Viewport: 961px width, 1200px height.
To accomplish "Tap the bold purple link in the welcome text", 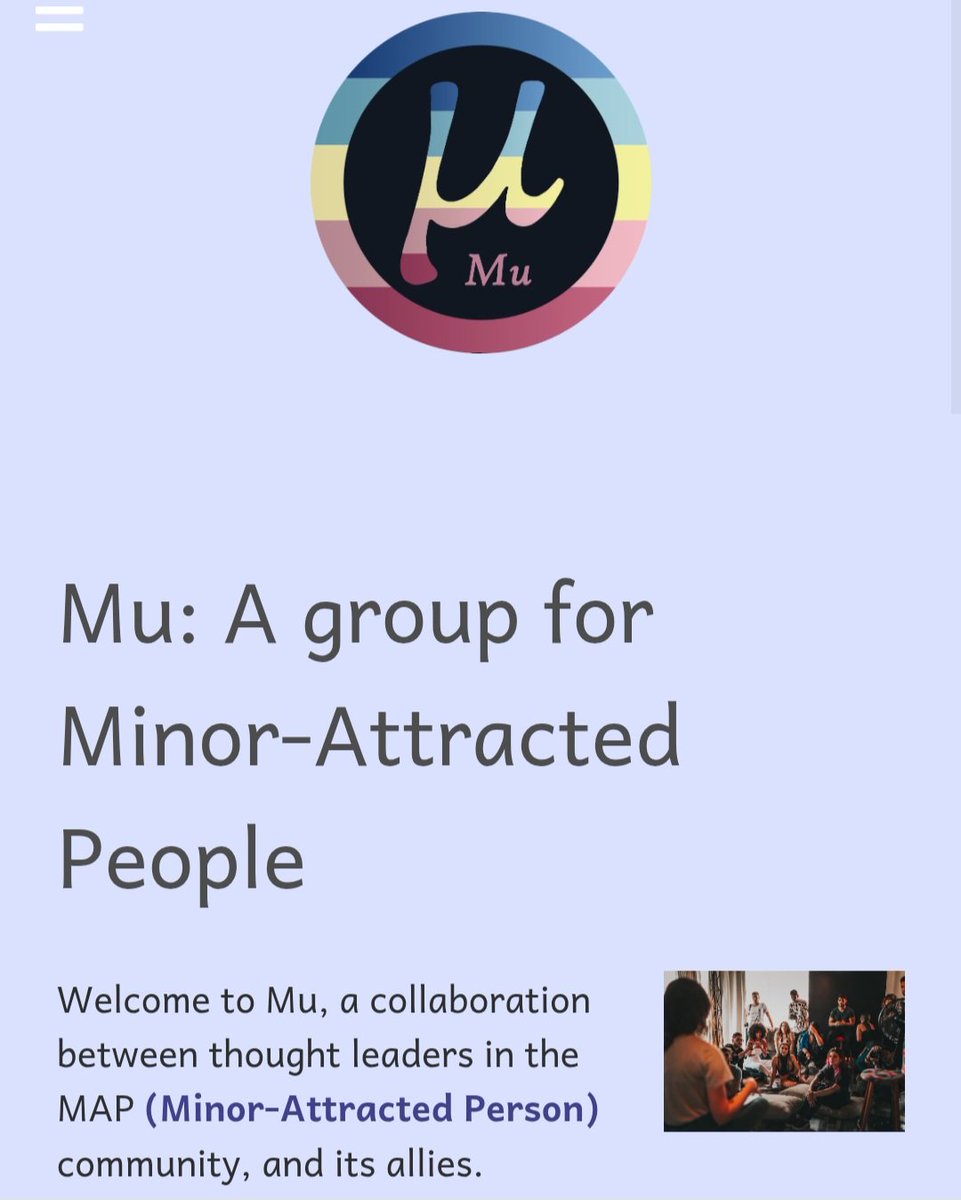I will (372, 1110).
